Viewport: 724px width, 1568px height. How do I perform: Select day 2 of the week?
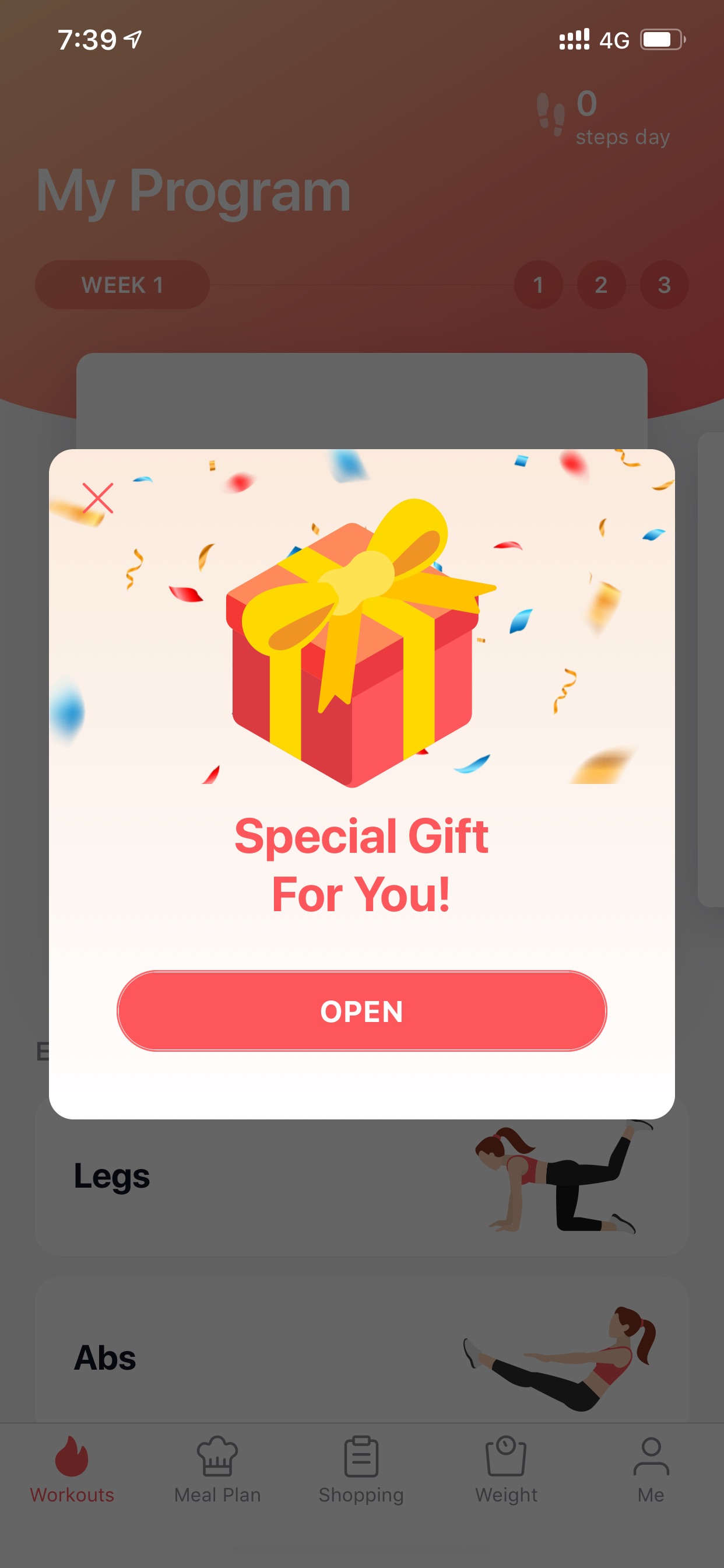coord(601,285)
